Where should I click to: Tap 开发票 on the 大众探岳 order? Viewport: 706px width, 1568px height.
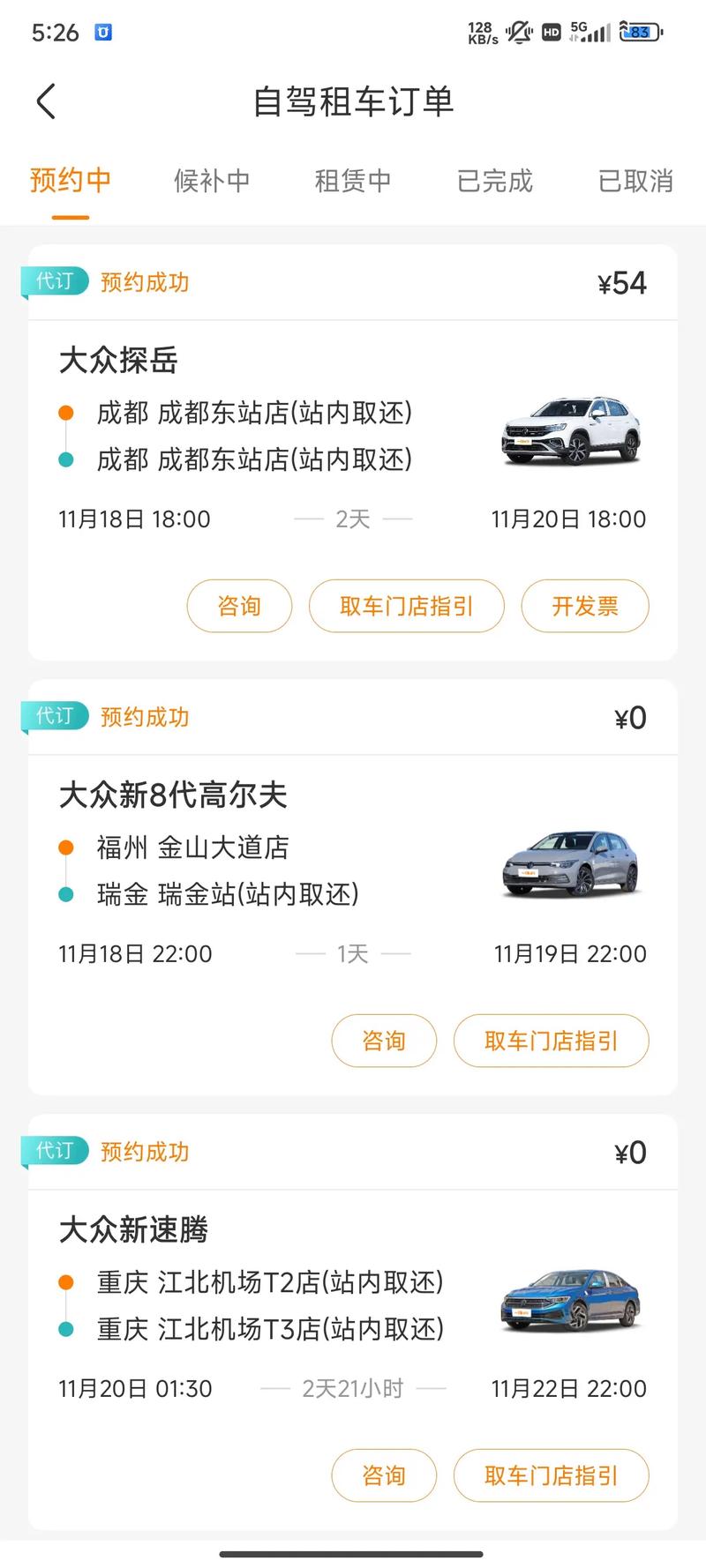tap(585, 606)
